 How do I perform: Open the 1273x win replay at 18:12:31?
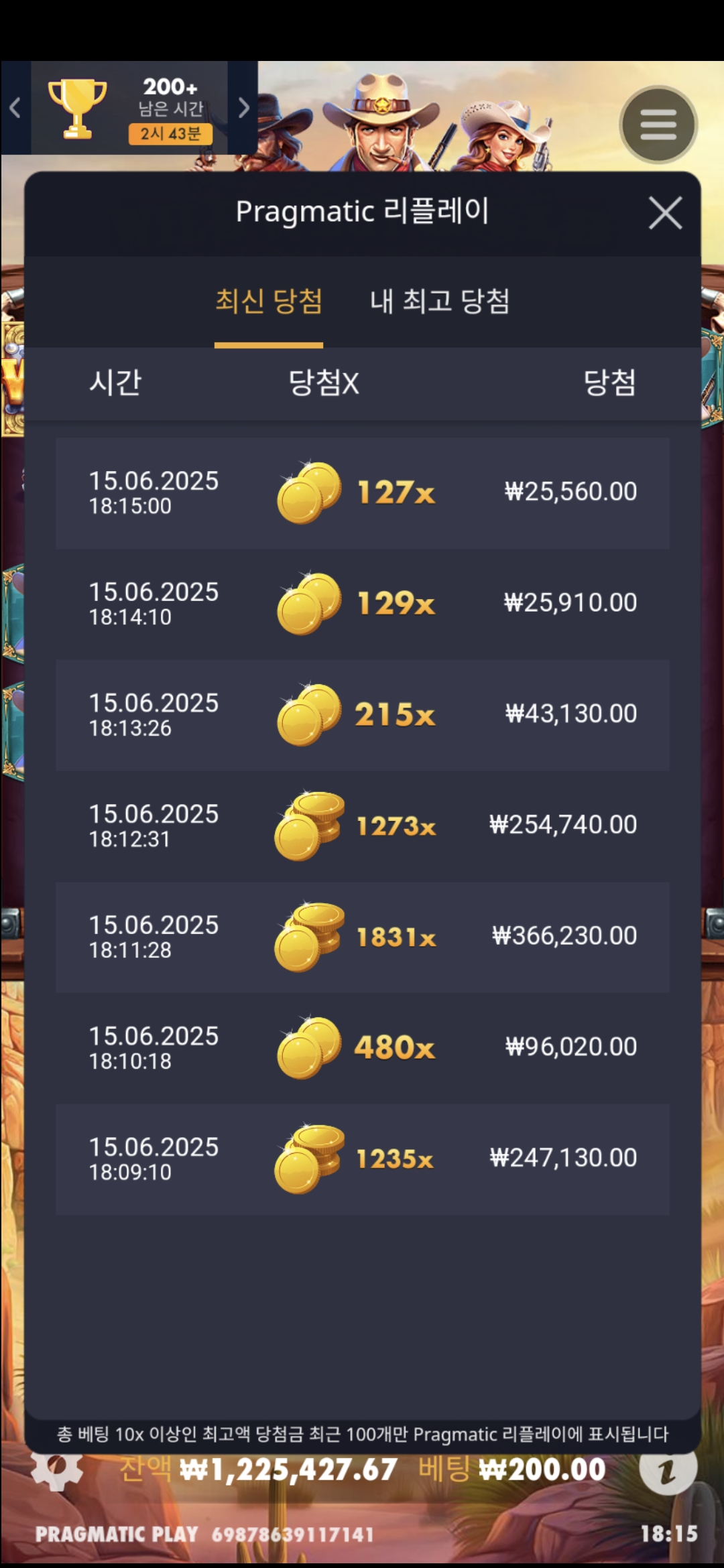pyautogui.click(x=362, y=826)
